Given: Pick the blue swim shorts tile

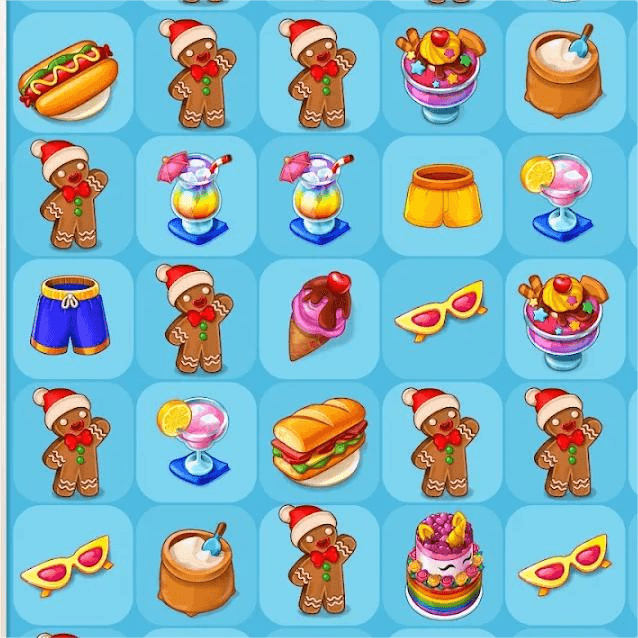Looking at the screenshot, I should pyautogui.click(x=68, y=316).
